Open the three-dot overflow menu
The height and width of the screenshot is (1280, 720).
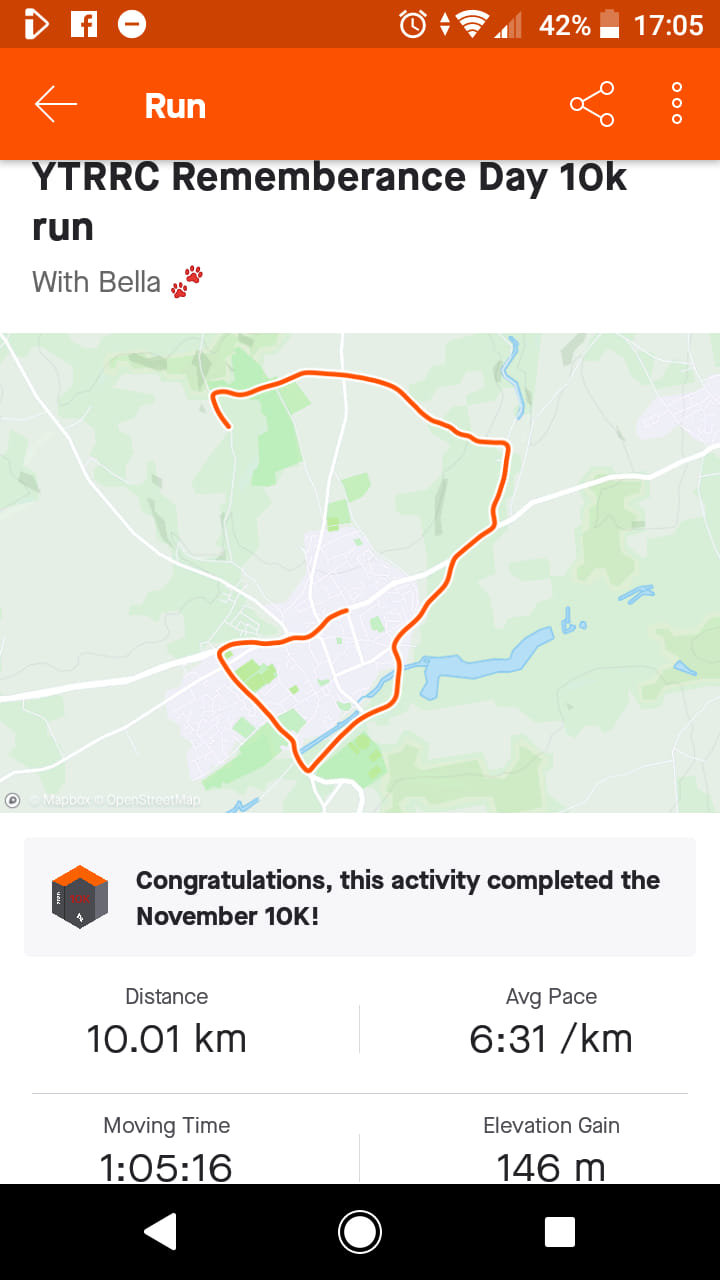click(x=677, y=104)
